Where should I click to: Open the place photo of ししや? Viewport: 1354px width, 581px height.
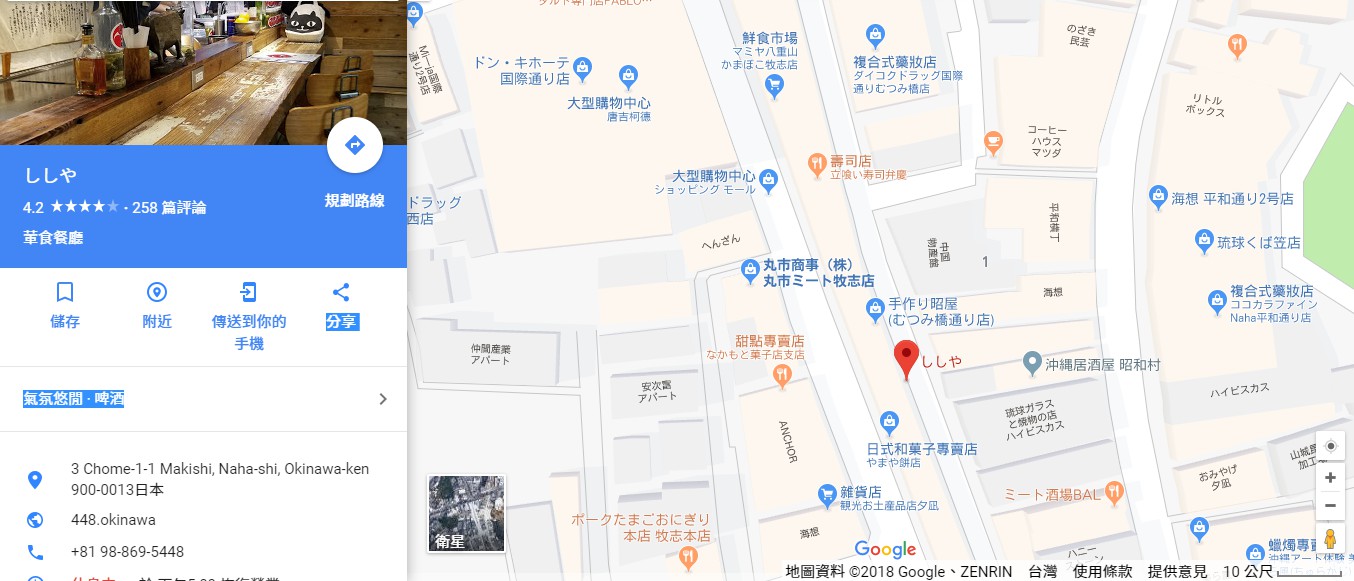pyautogui.click(x=203, y=72)
